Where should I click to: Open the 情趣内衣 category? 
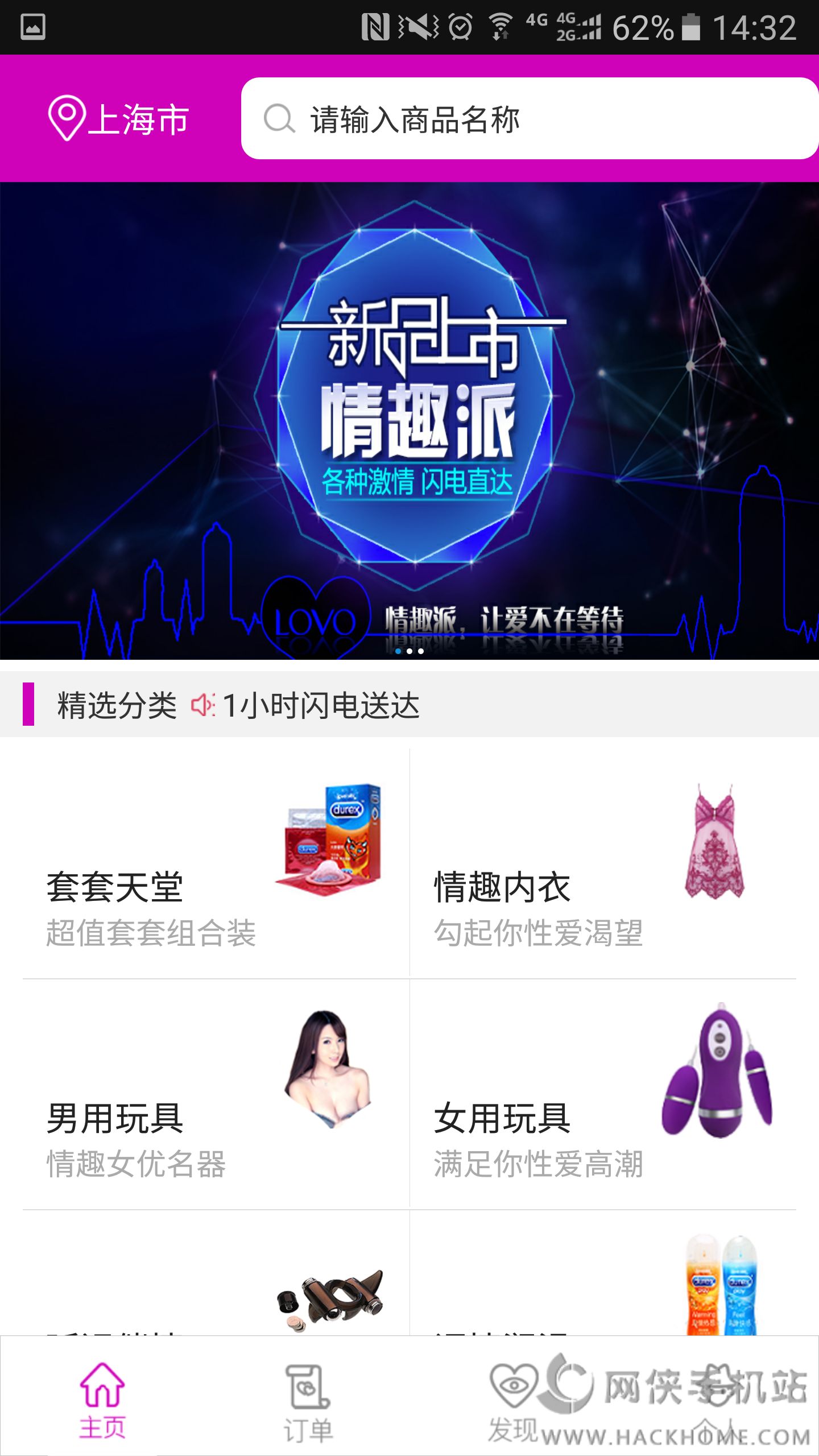603,864
